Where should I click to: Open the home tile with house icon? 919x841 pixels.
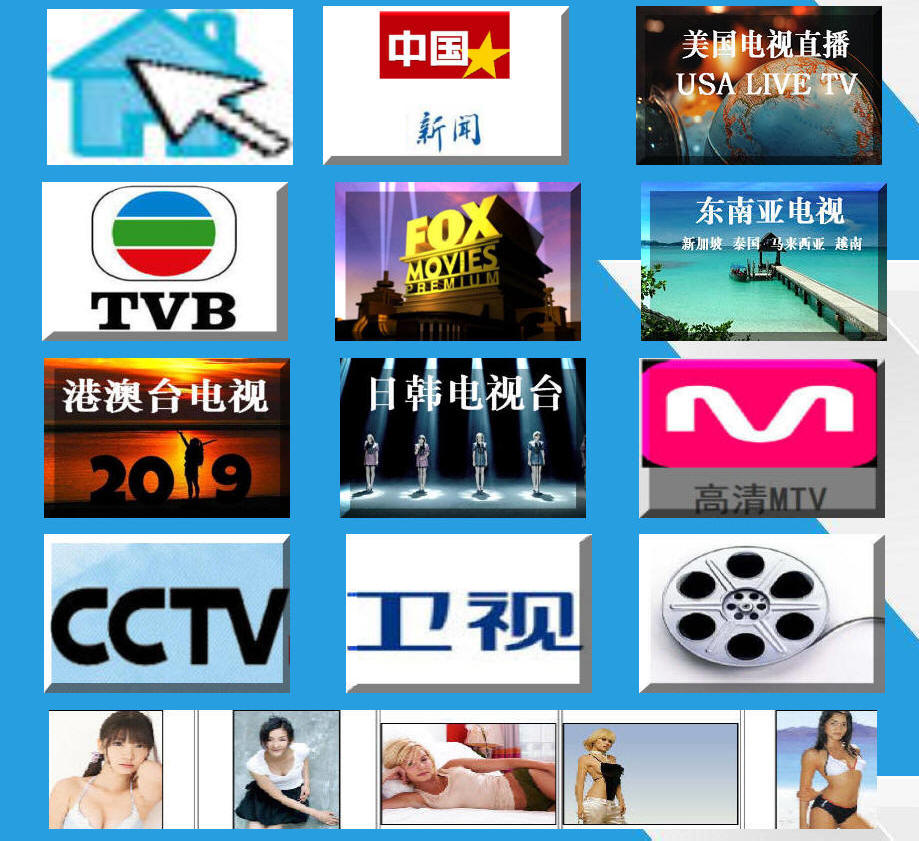coord(169,87)
